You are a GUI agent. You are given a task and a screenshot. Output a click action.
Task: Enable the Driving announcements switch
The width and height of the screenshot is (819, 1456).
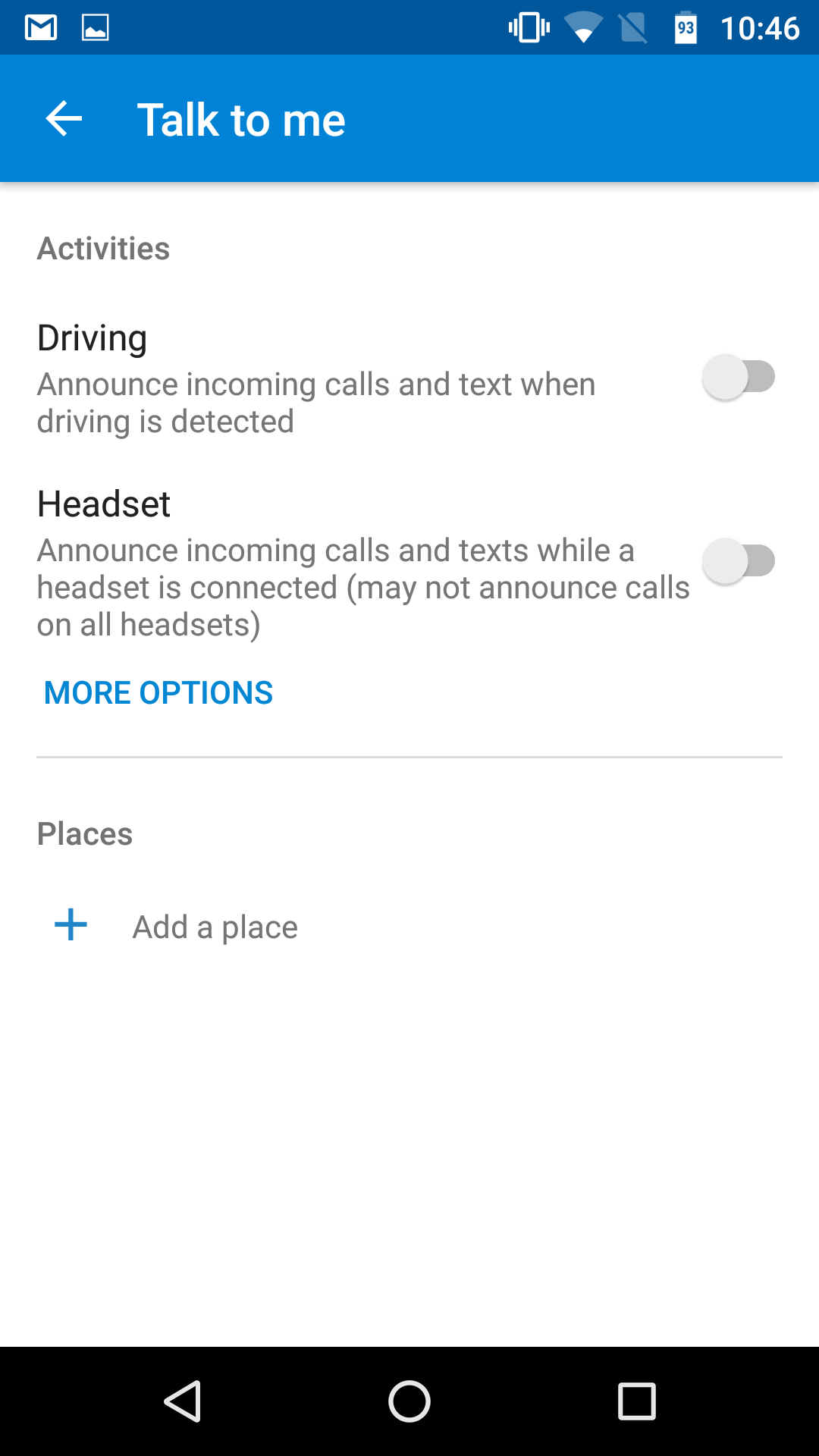click(x=739, y=377)
